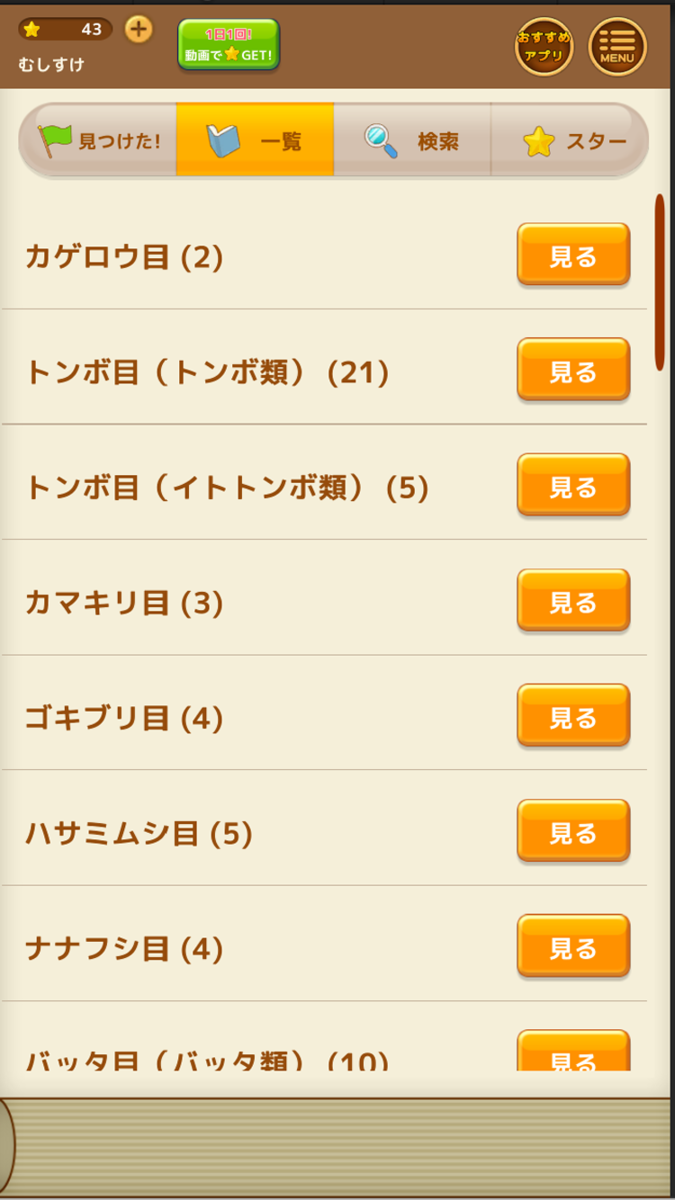Viewport: 675px width, 1200px height.
Task: Switch to the 見つけた! tab
Action: click(99, 141)
